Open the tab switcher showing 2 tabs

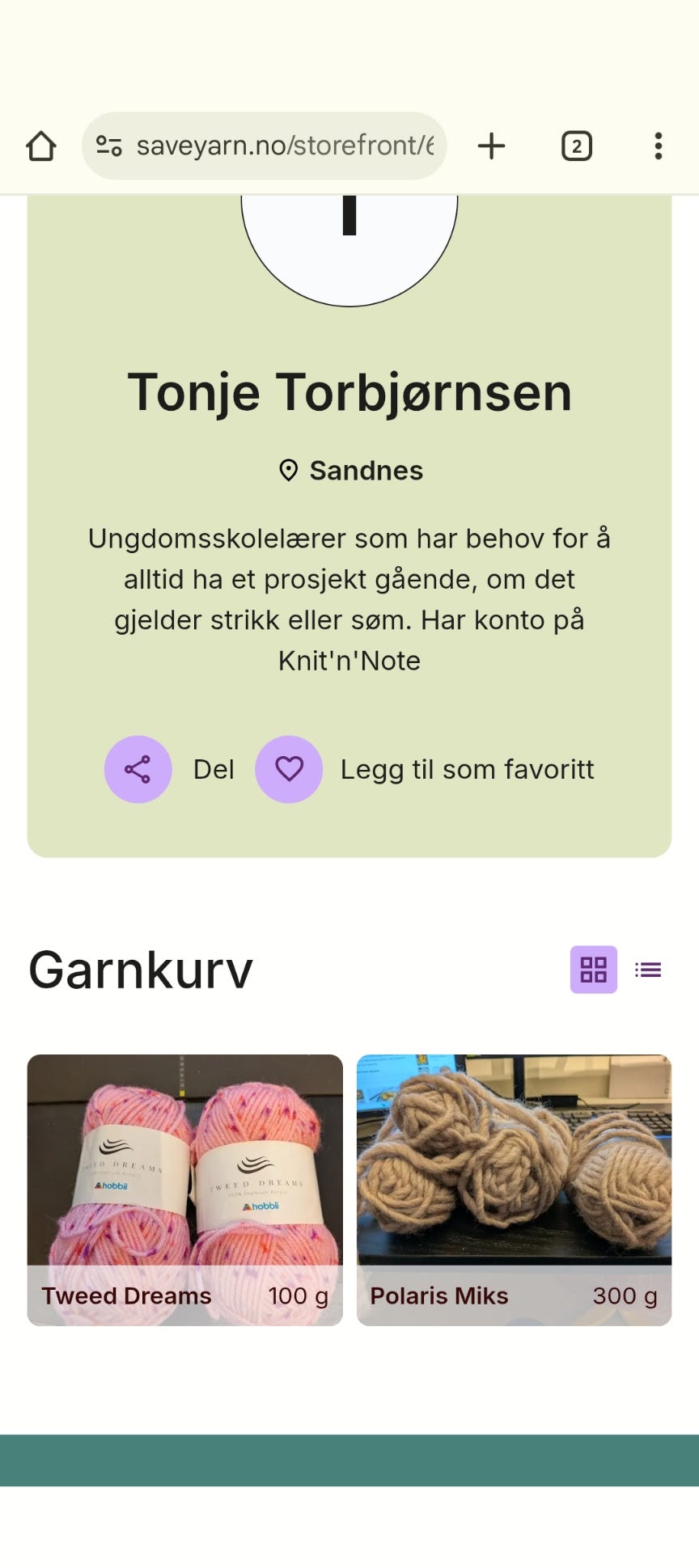pos(576,146)
